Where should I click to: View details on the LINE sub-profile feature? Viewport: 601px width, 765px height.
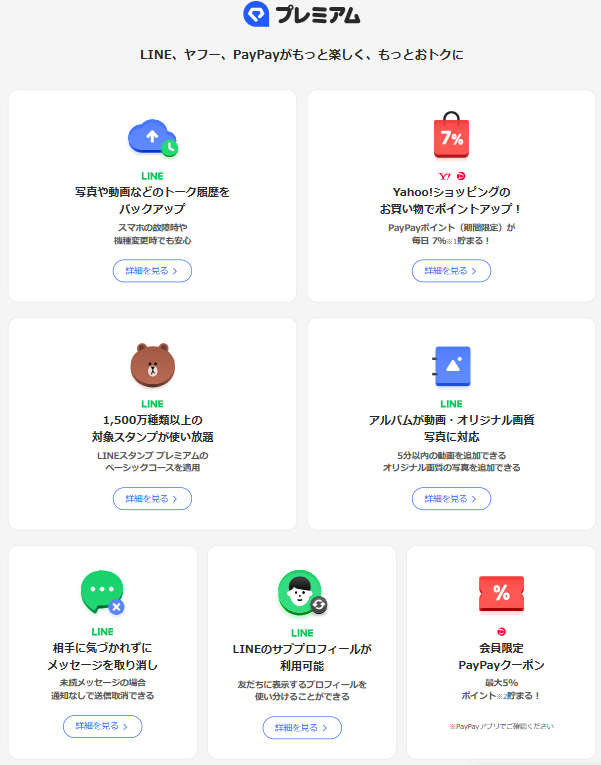pos(302,727)
